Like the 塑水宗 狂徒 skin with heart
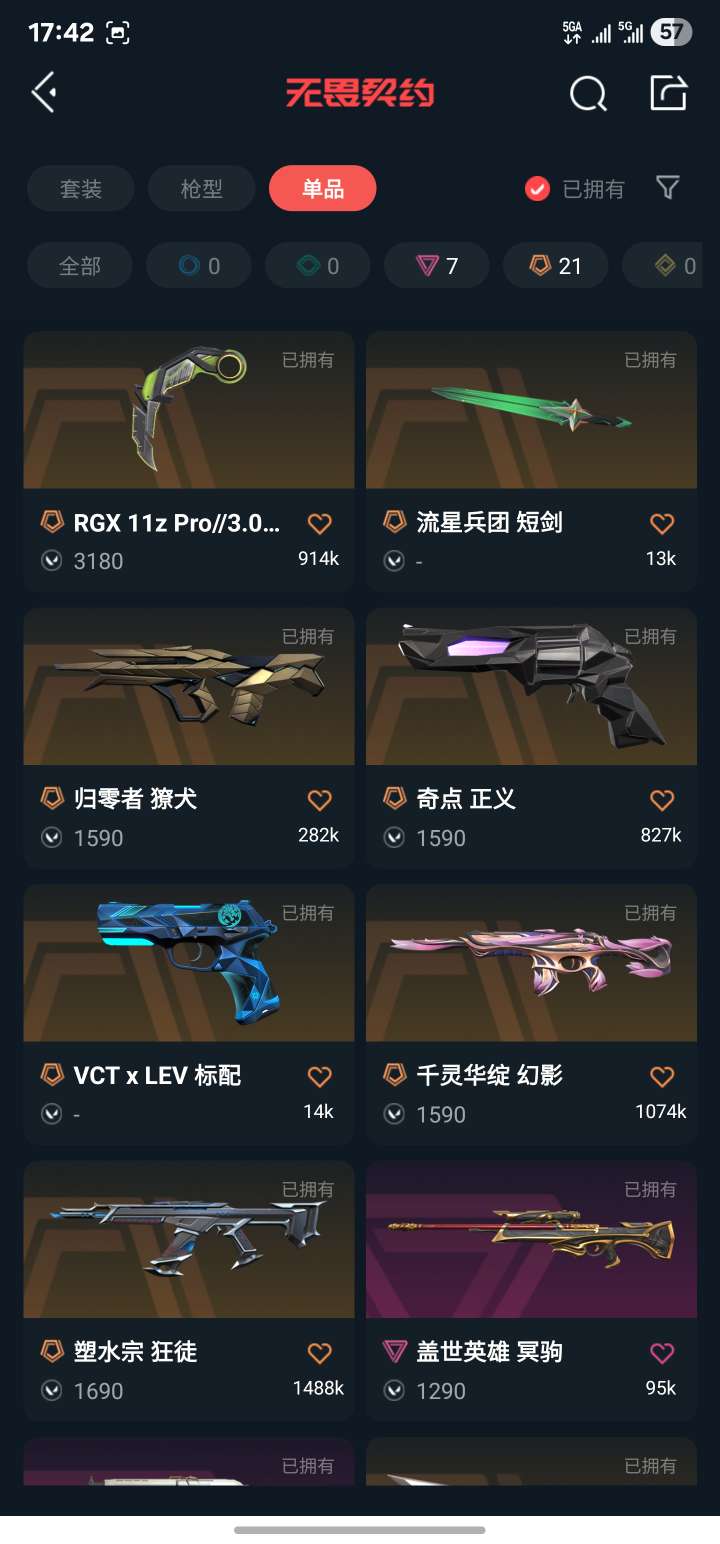The height and width of the screenshot is (1544, 720). click(x=319, y=1353)
